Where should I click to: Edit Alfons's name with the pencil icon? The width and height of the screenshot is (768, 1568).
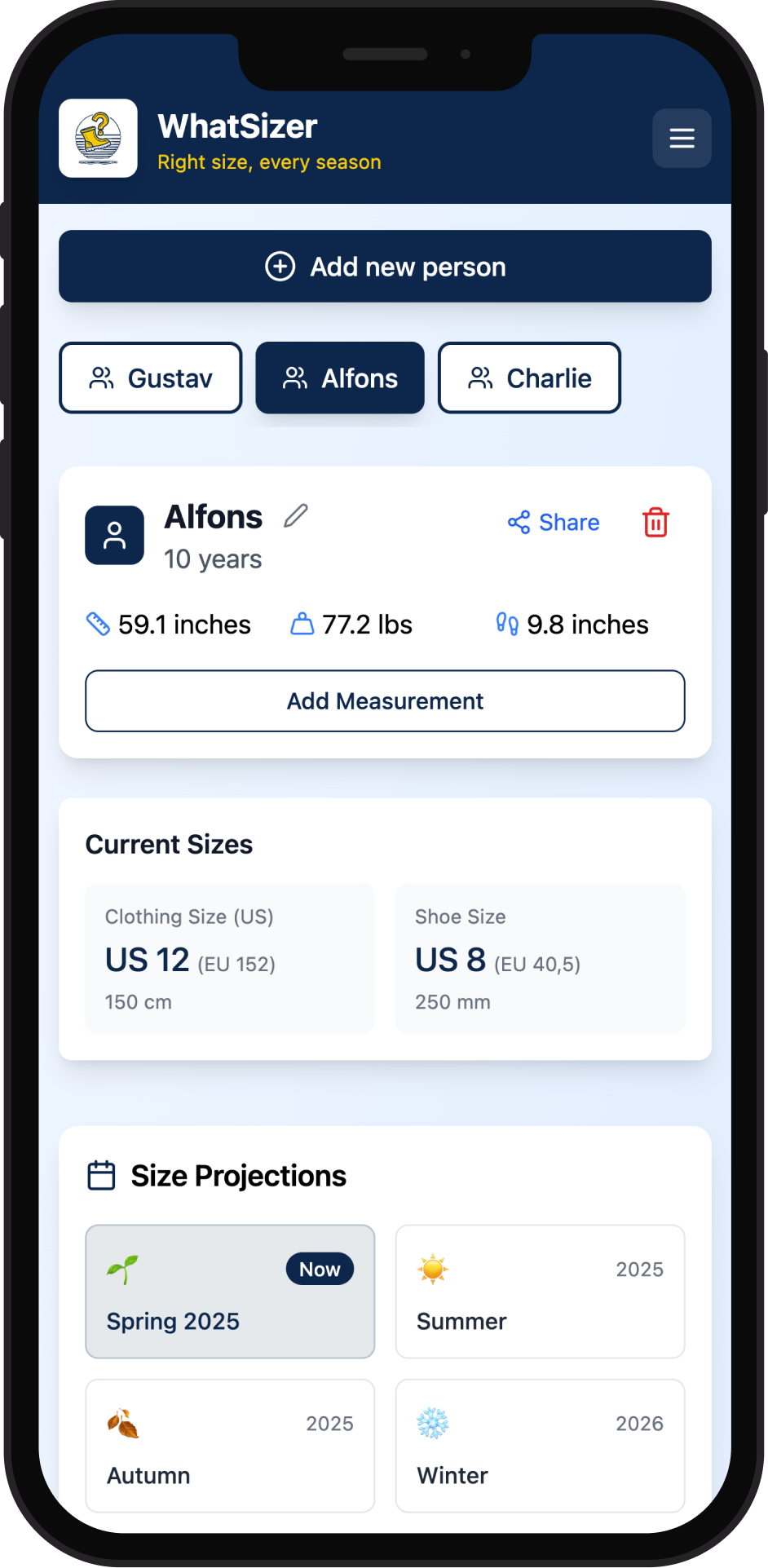(296, 516)
